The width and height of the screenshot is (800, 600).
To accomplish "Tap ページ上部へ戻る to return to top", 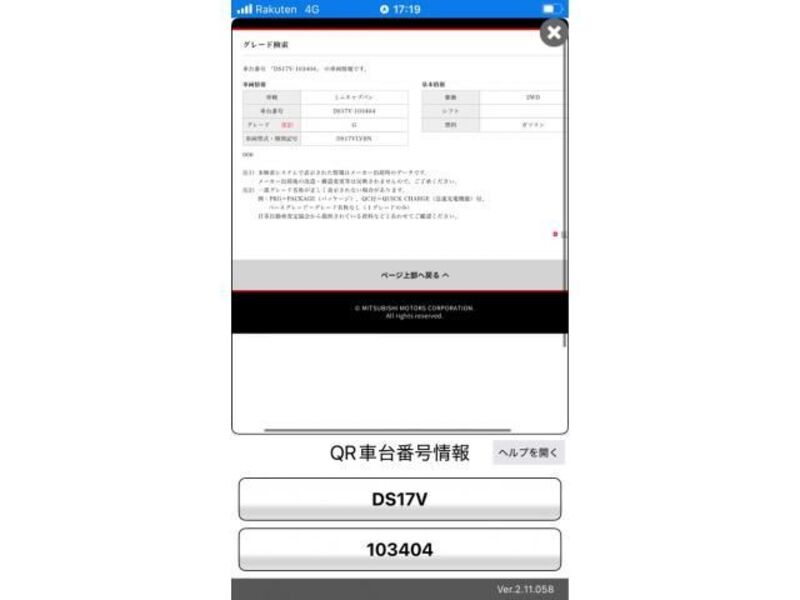I will point(400,275).
